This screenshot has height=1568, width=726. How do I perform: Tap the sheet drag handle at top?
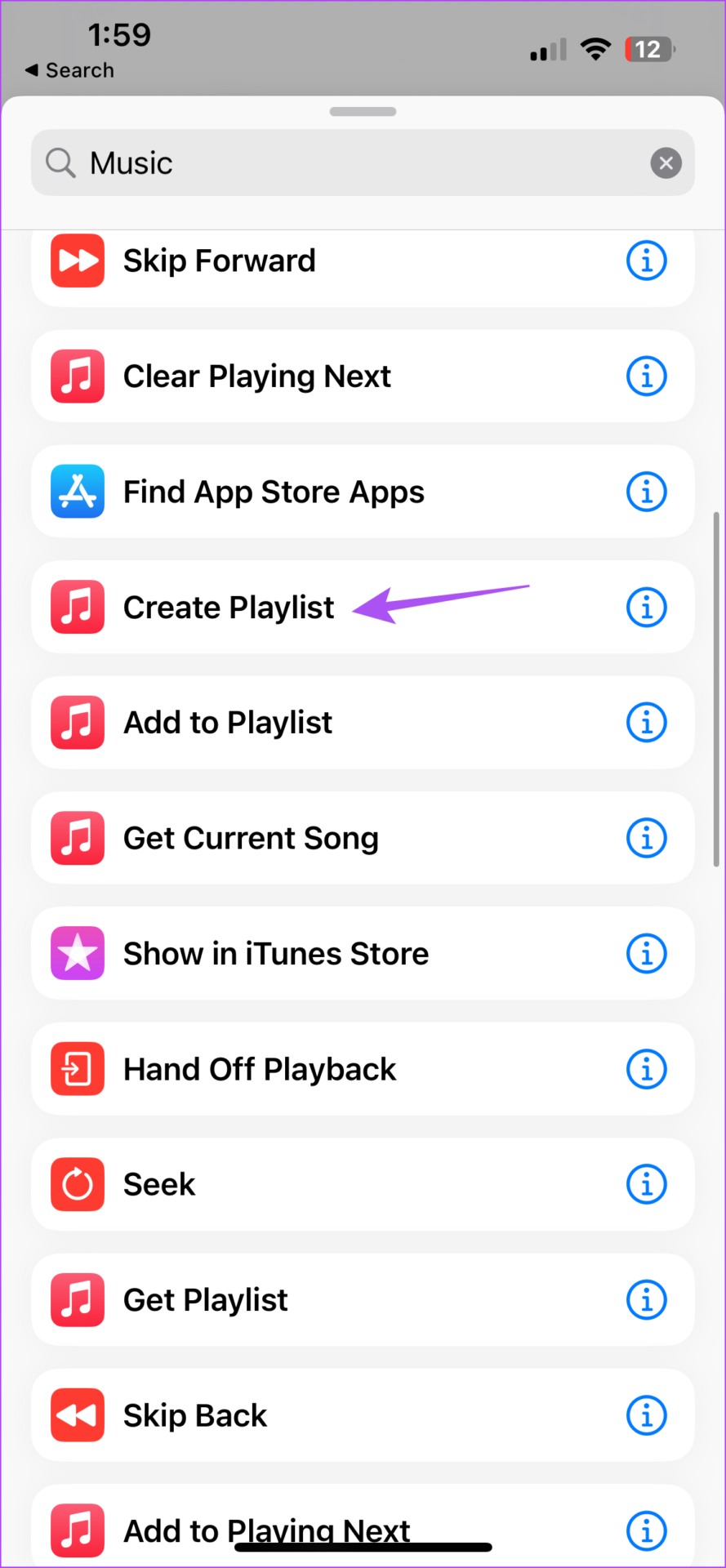click(x=363, y=111)
